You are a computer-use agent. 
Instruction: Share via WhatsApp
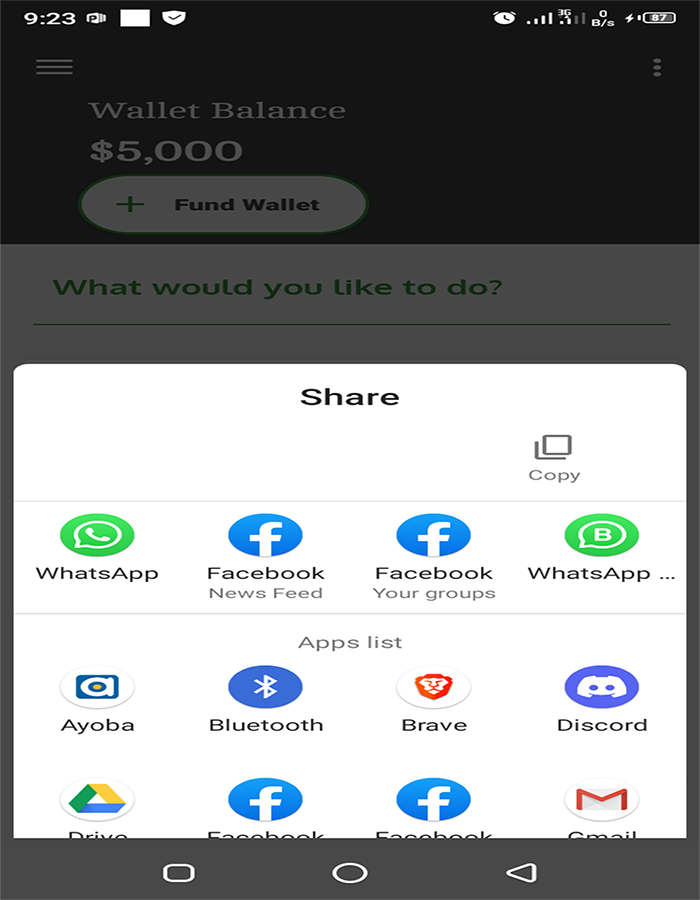97,546
